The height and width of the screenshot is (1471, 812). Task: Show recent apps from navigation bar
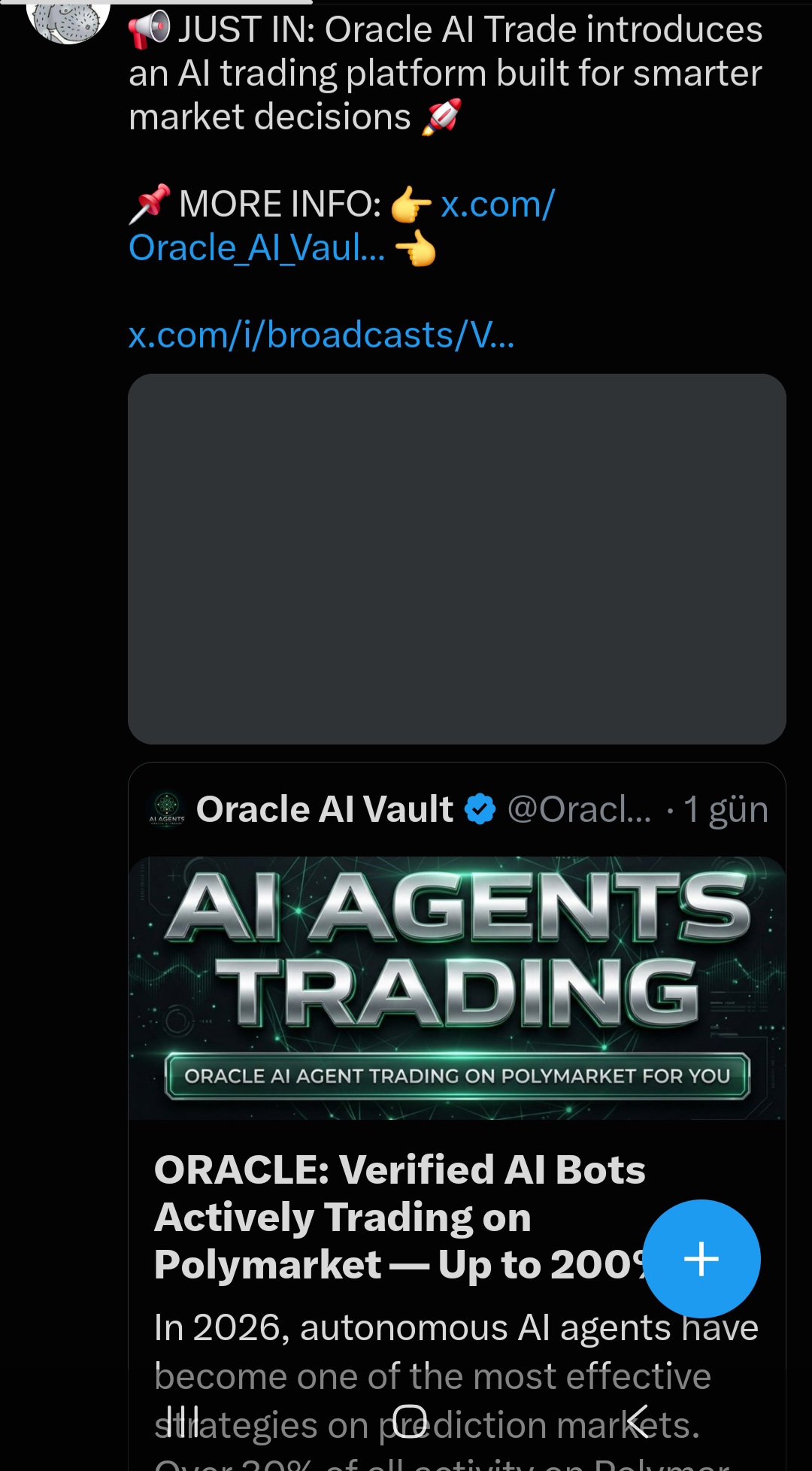tap(183, 1421)
